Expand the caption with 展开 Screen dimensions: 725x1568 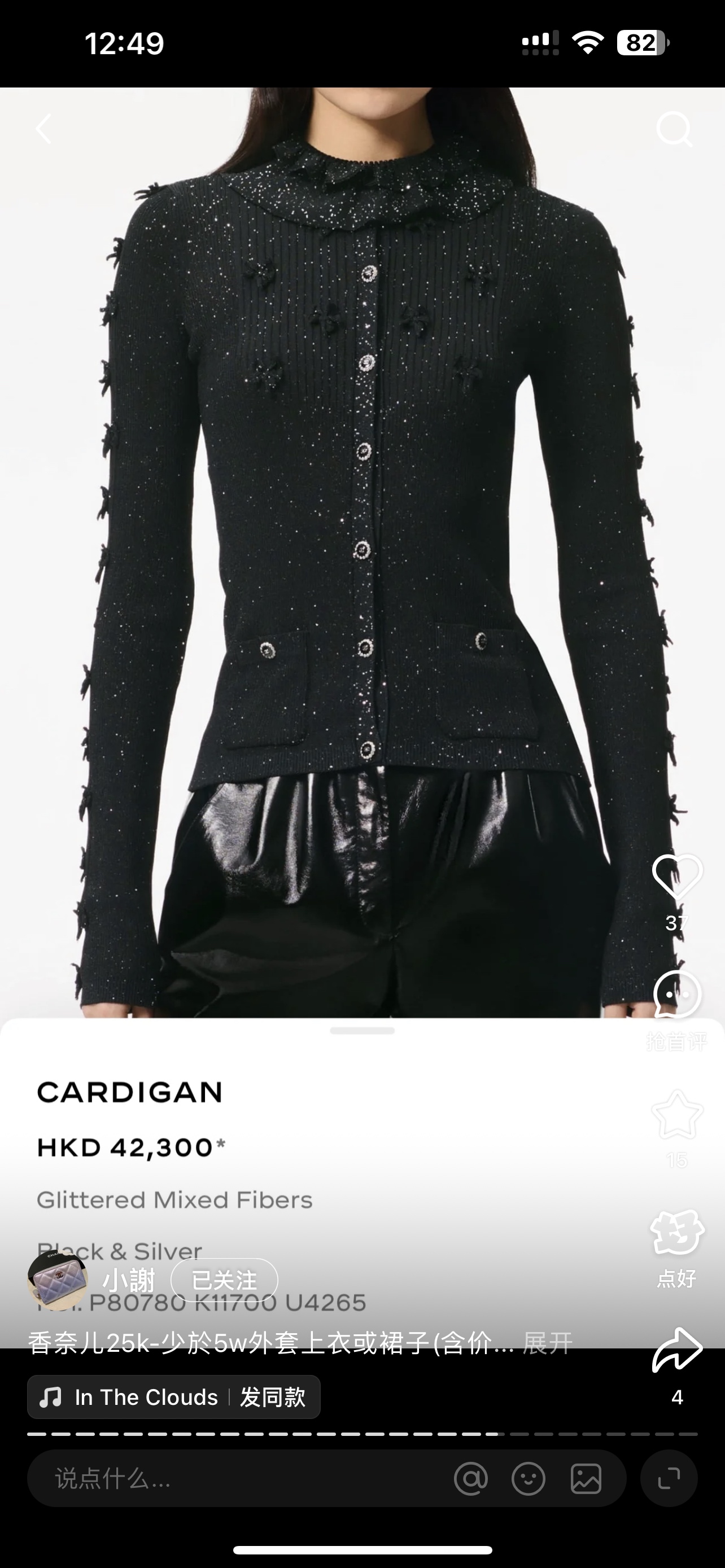click(547, 1343)
